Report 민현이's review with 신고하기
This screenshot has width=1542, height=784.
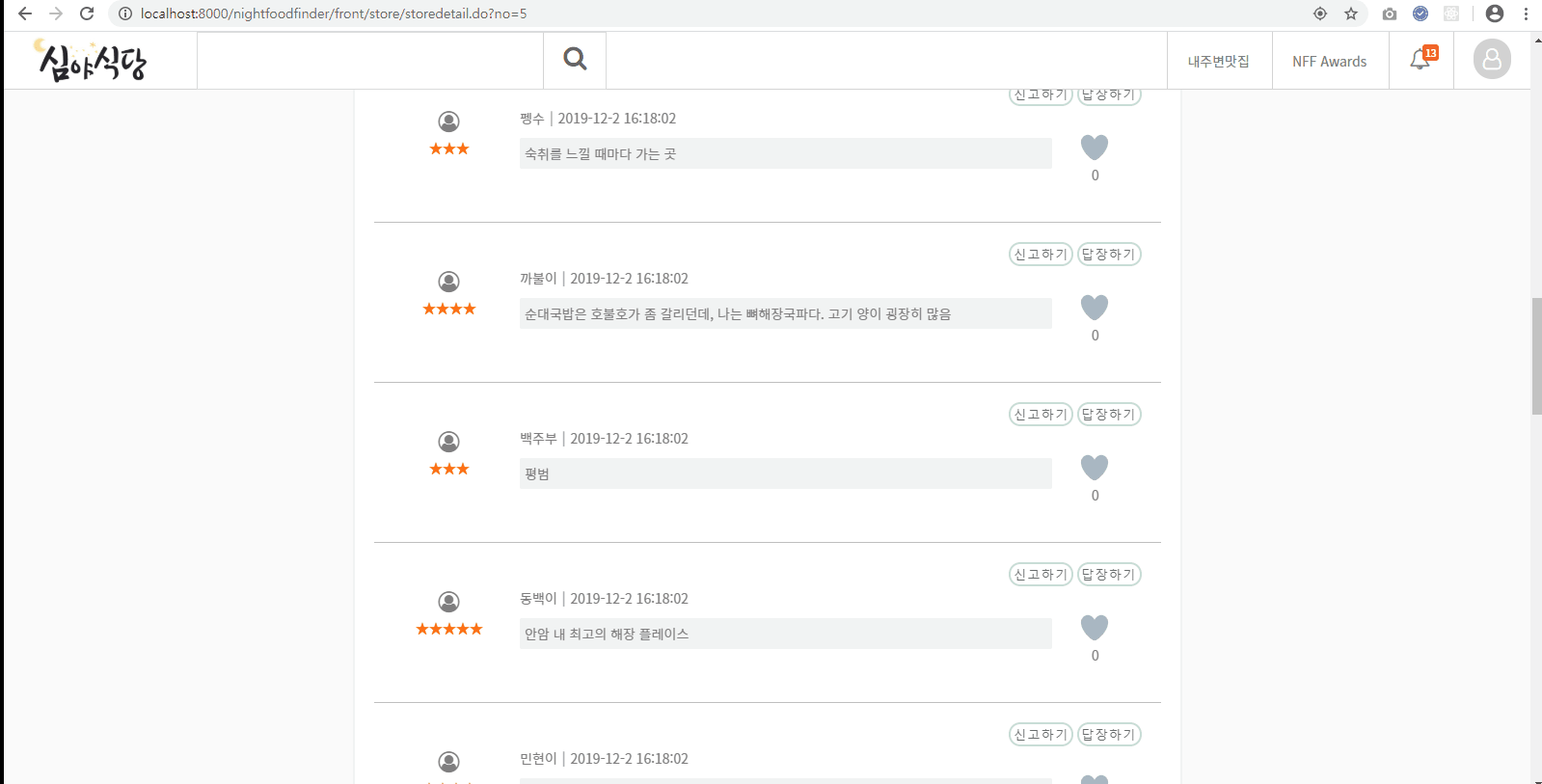click(1041, 735)
